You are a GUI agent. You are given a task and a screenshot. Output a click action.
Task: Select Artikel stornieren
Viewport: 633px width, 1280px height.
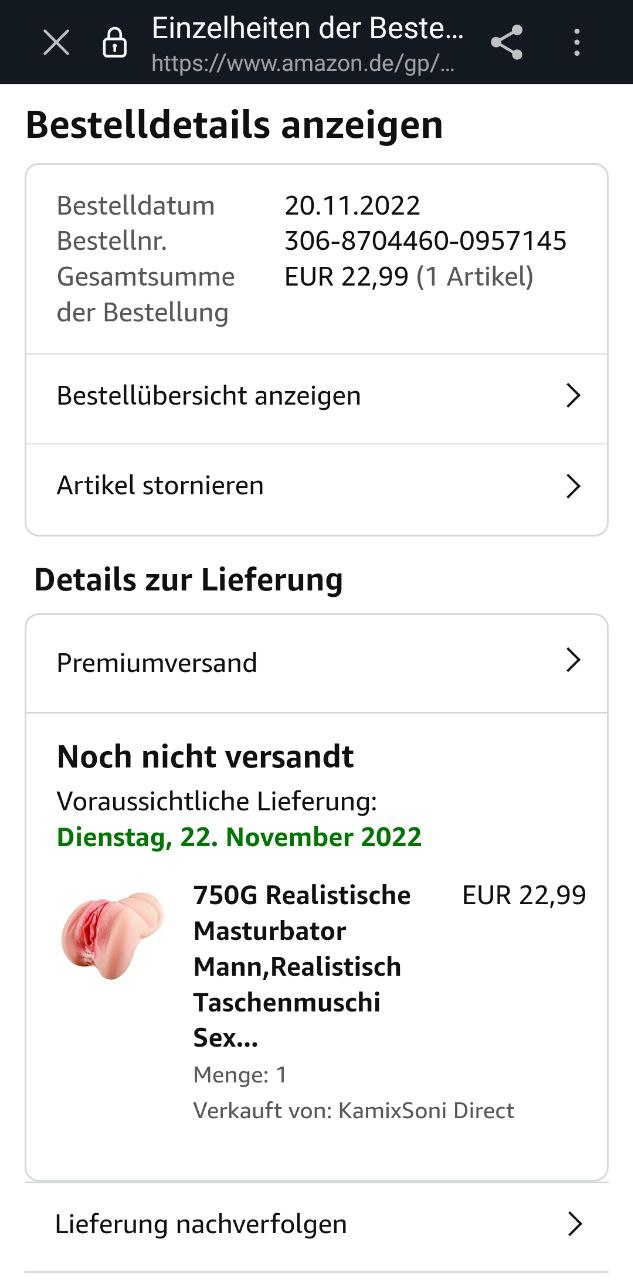click(316, 486)
